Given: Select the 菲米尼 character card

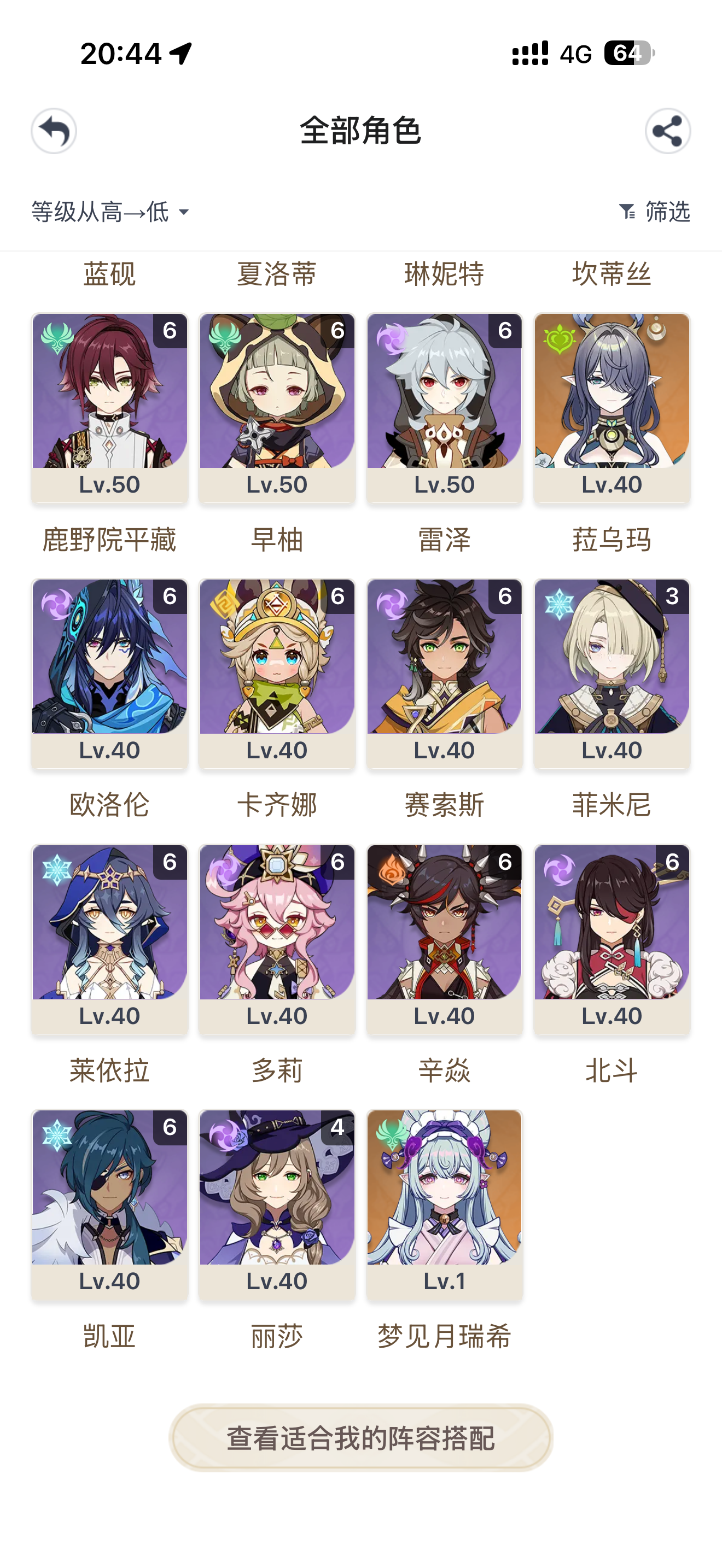Looking at the screenshot, I should click(x=612, y=673).
